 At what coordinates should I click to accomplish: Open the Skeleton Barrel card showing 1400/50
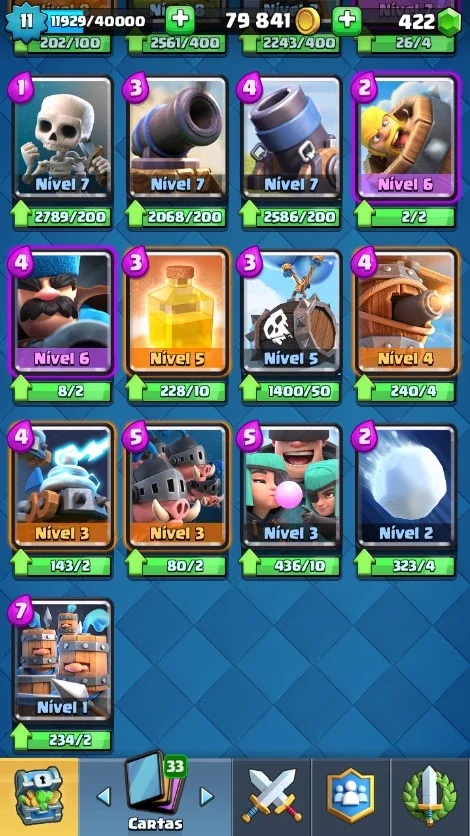291,312
